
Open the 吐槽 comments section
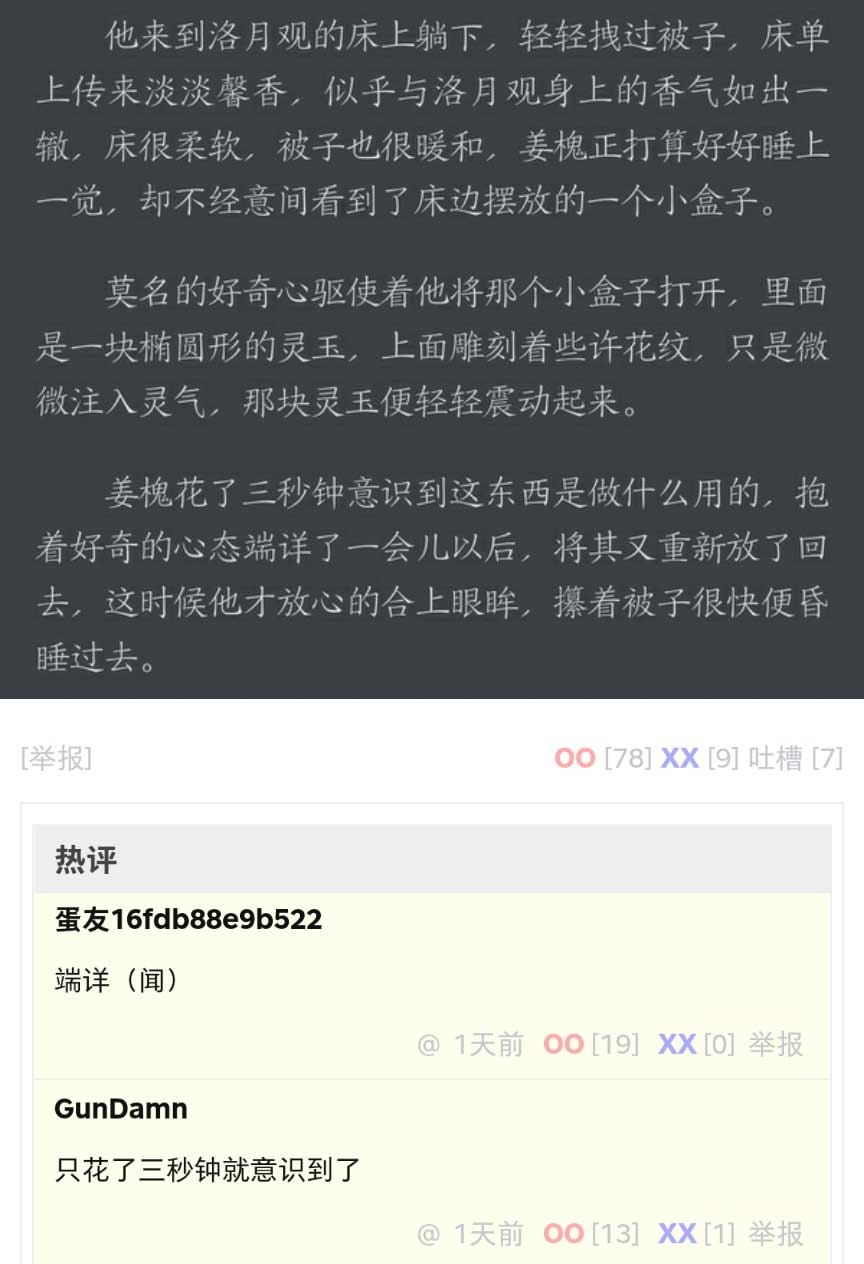click(x=775, y=759)
